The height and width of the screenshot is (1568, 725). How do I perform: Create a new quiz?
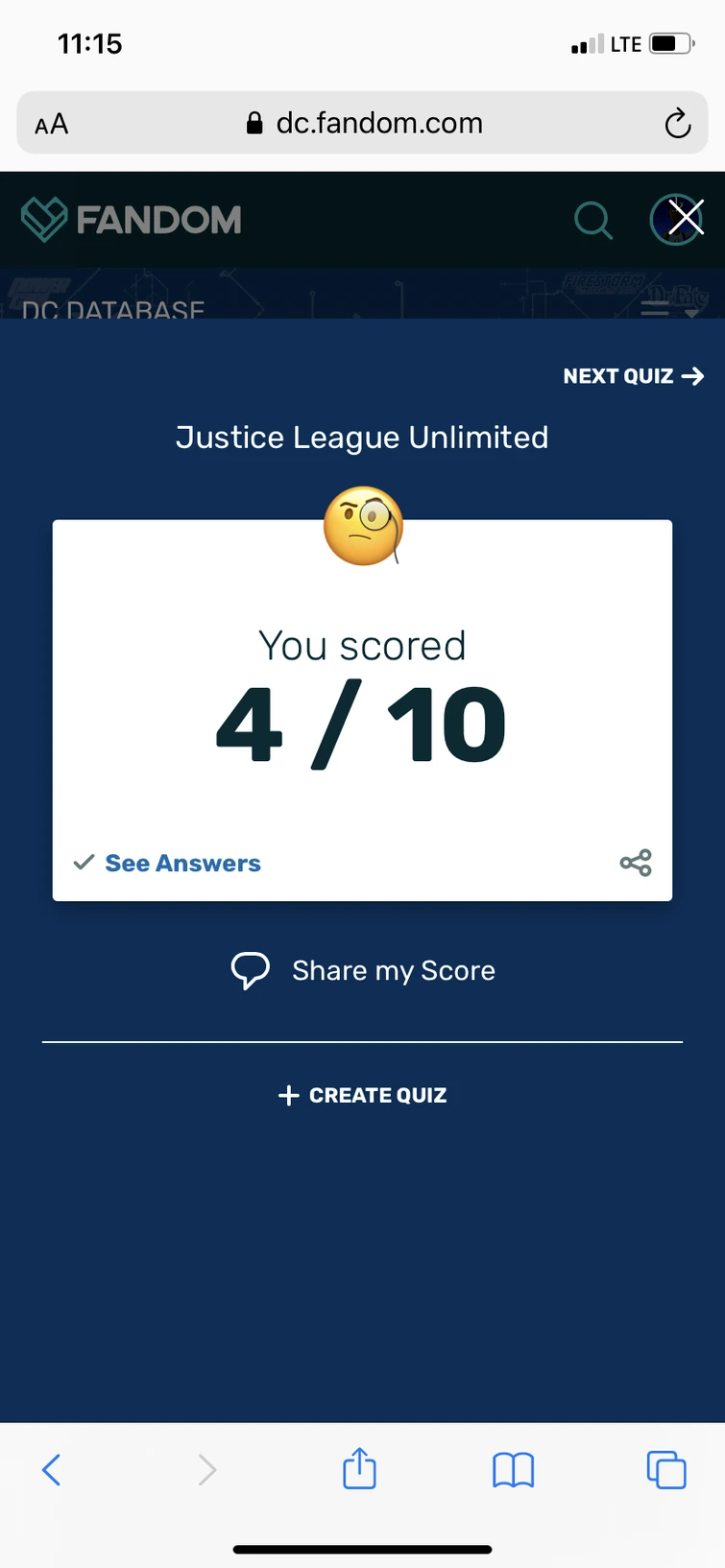(x=363, y=1095)
